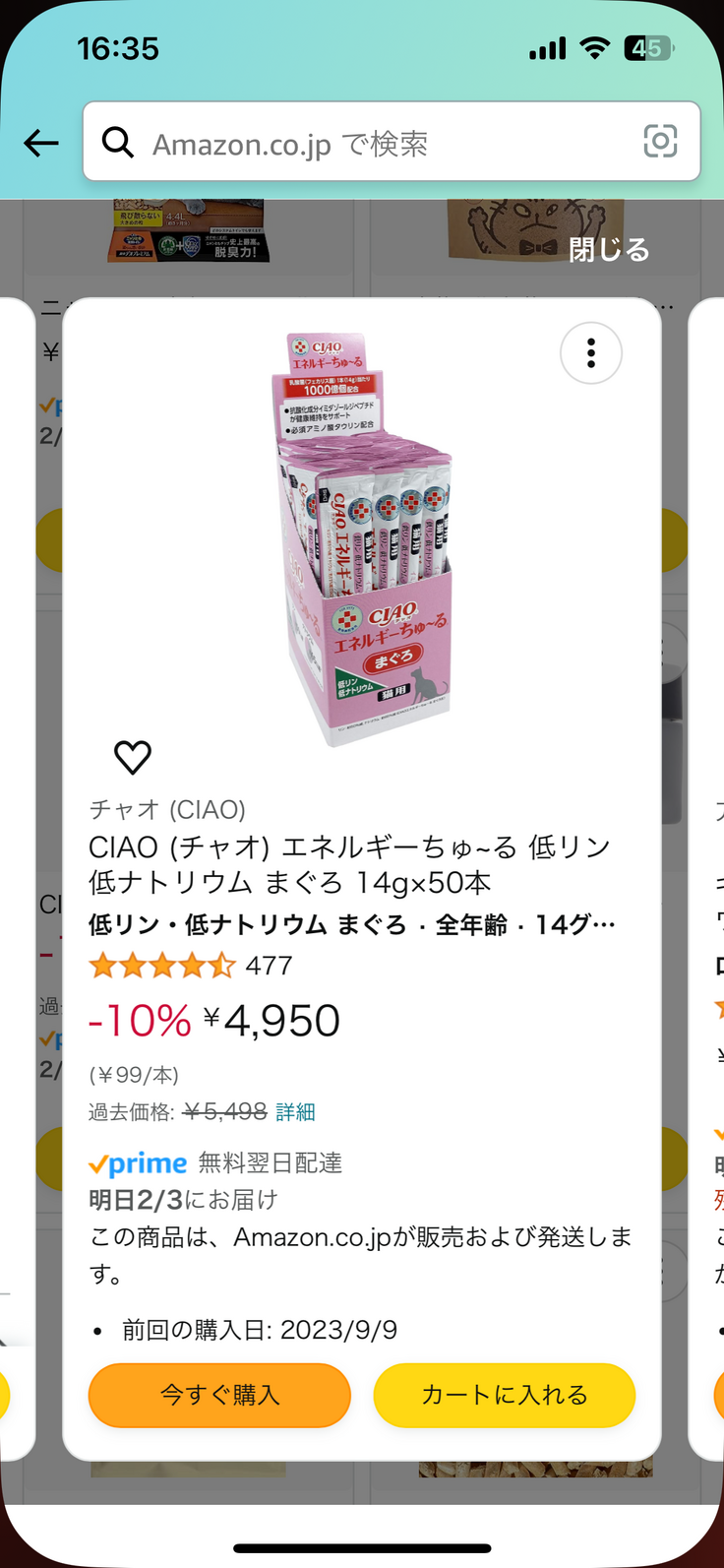The height and width of the screenshot is (1568, 724).
Task: Buy now with 今すぐ購入
Action: (x=219, y=1395)
